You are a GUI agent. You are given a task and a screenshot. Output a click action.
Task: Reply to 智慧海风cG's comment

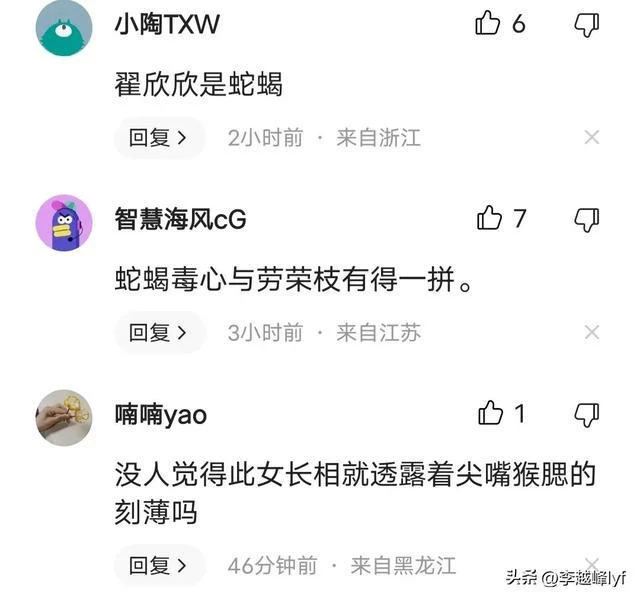point(158,332)
